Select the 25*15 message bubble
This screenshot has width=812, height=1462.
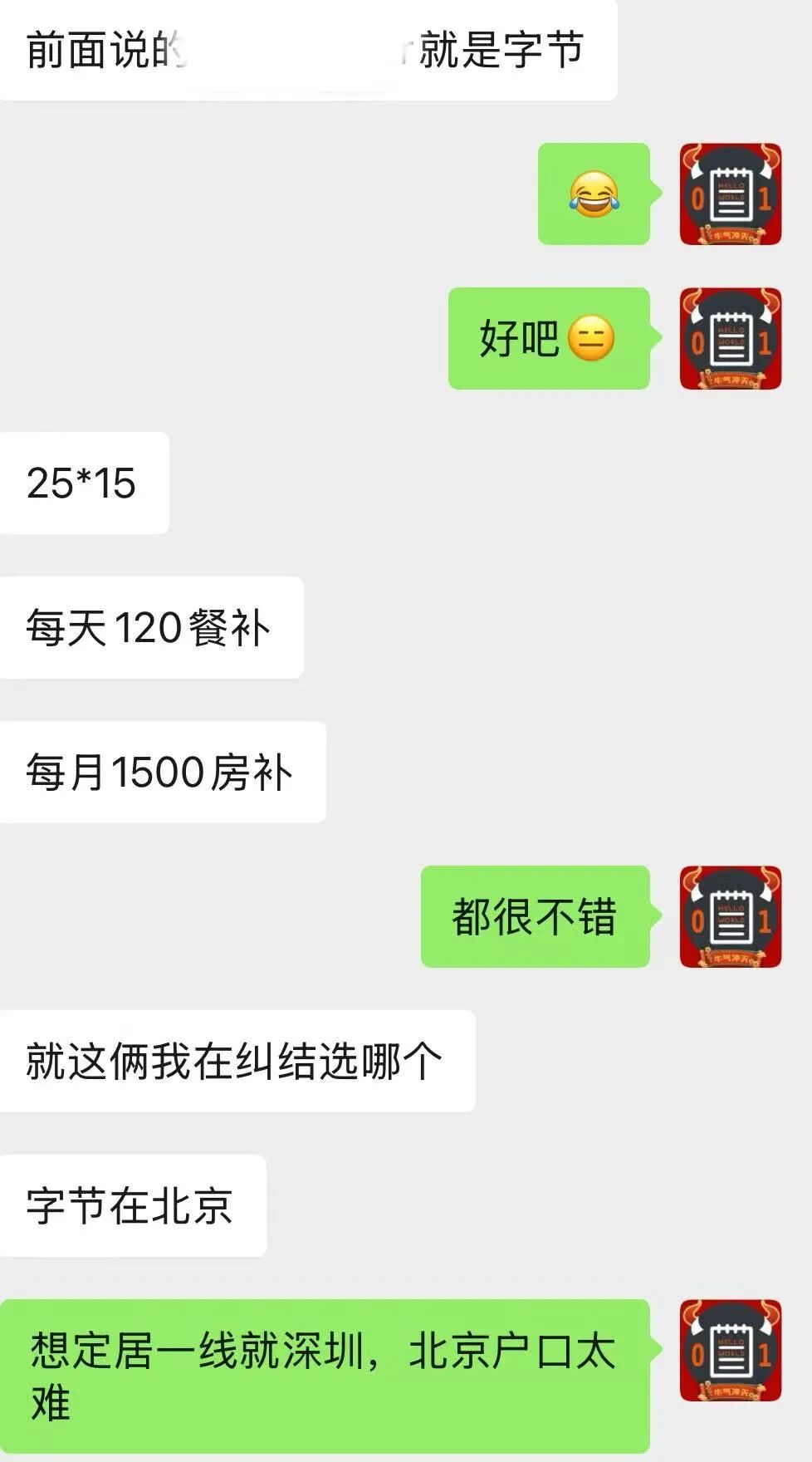click(83, 482)
